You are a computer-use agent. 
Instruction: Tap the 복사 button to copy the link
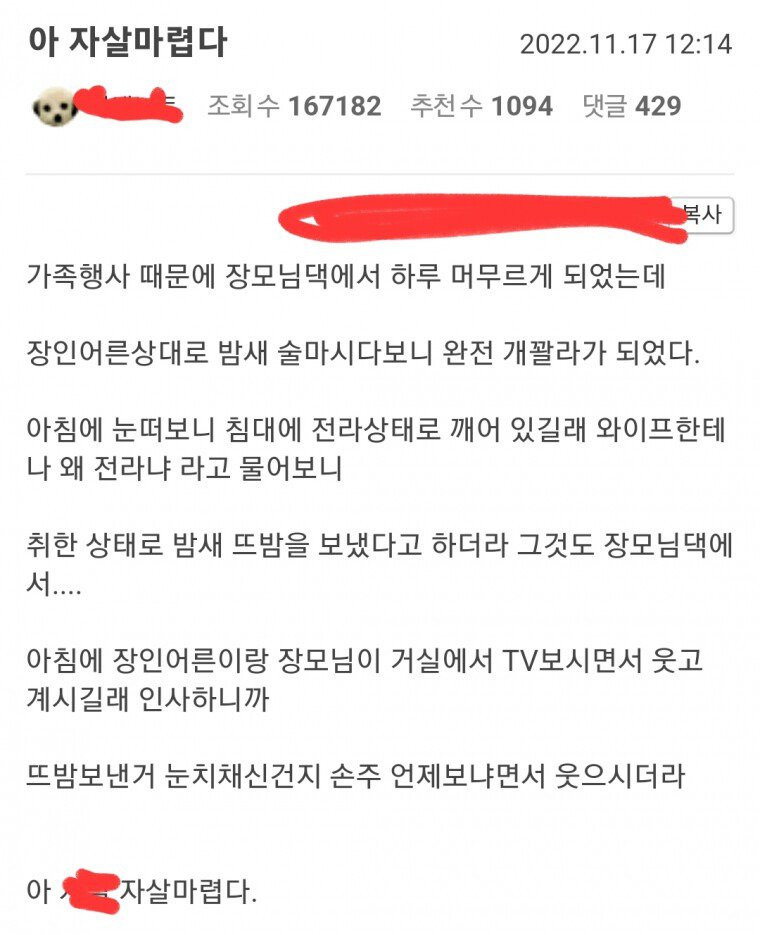(705, 215)
